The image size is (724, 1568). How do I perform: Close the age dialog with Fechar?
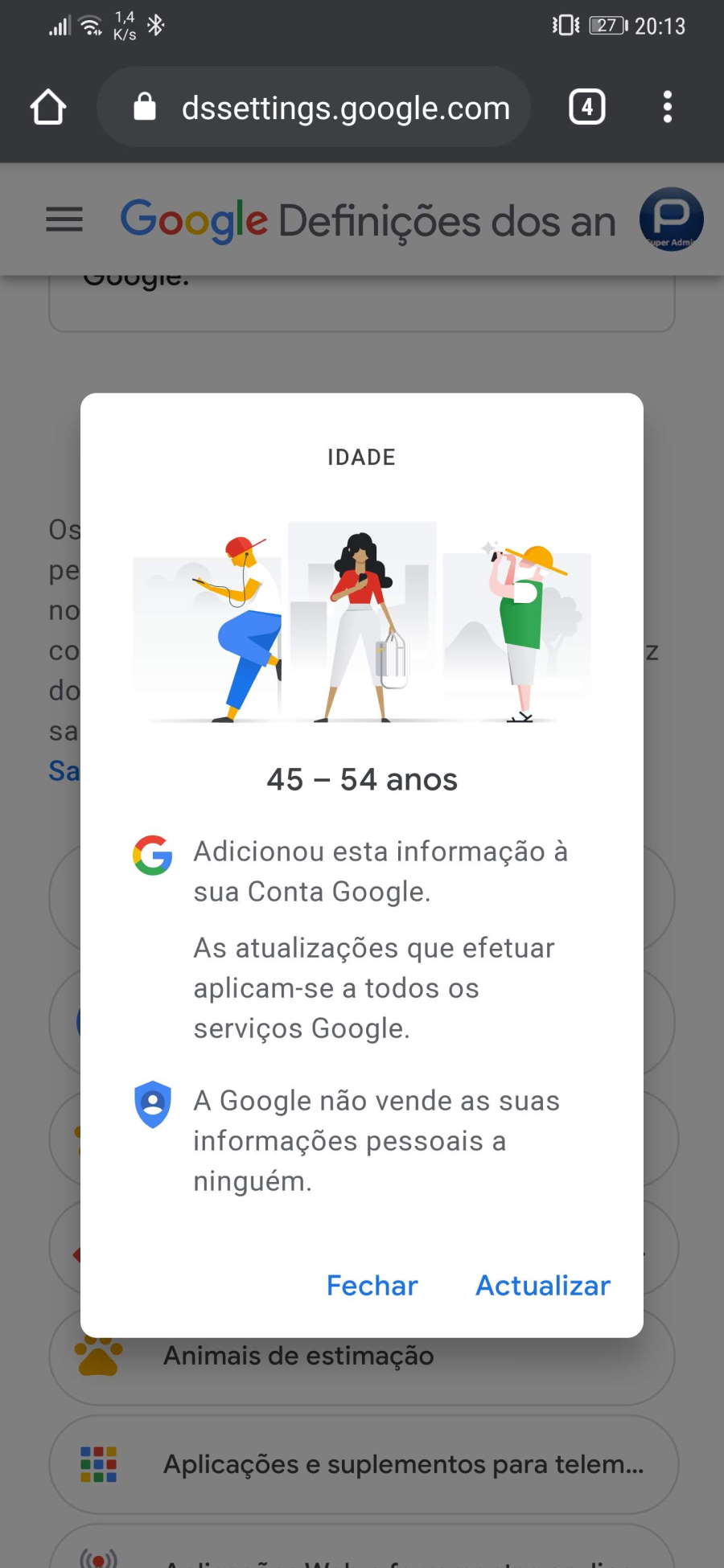click(x=372, y=1285)
